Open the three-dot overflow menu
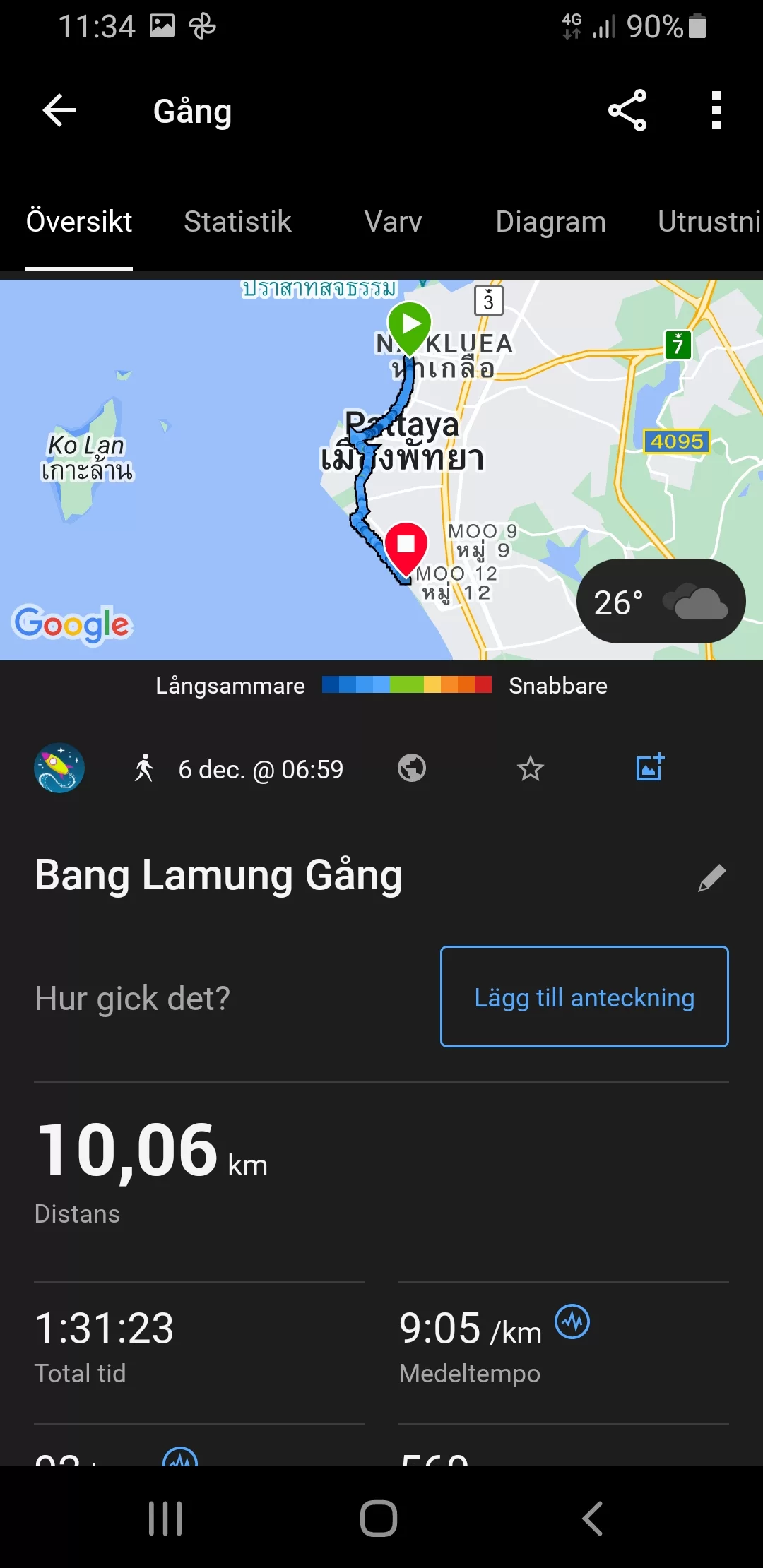Image resolution: width=763 pixels, height=1568 pixels. point(716,110)
